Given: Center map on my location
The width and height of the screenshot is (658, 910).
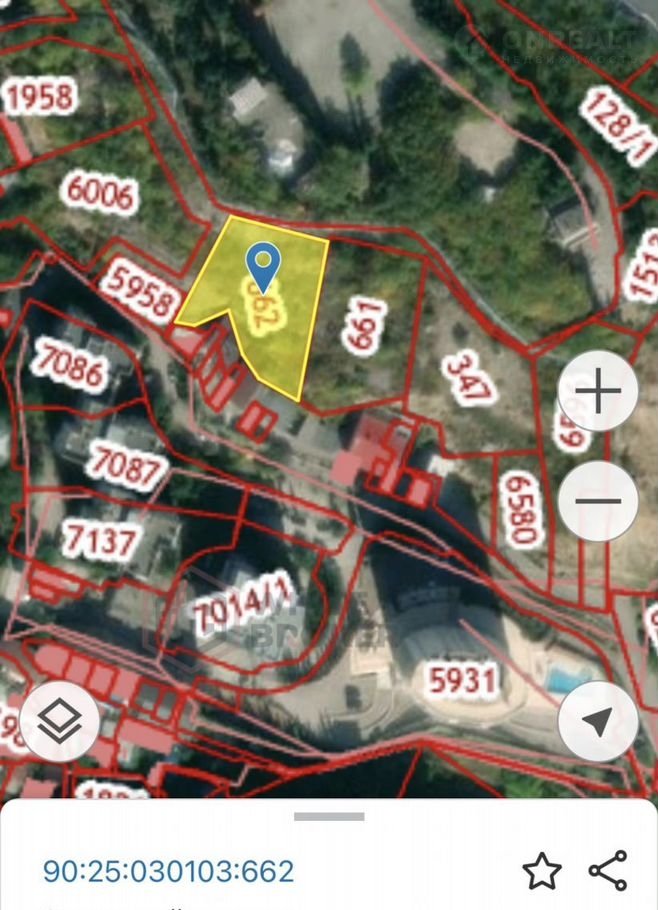Looking at the screenshot, I should [598, 721].
